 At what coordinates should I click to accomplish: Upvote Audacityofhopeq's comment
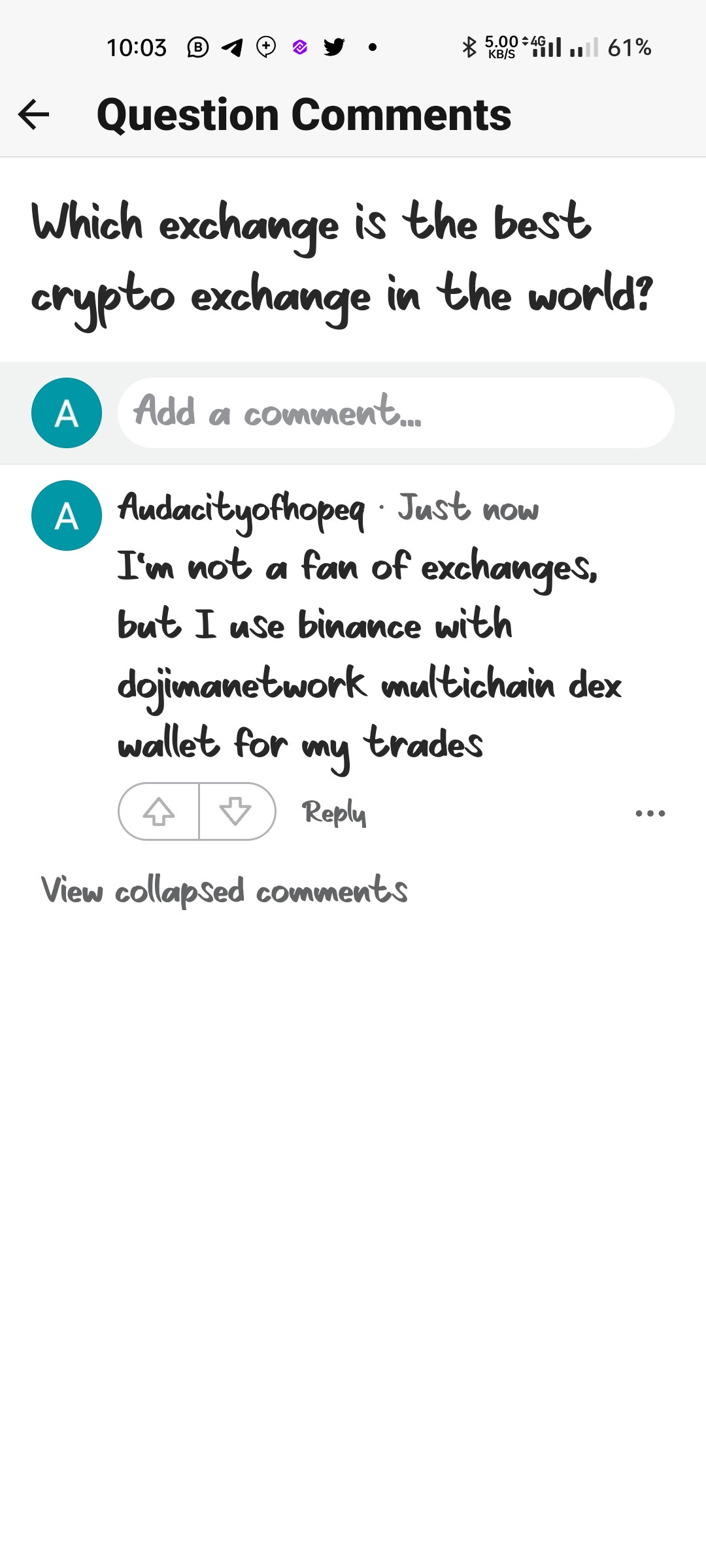159,812
